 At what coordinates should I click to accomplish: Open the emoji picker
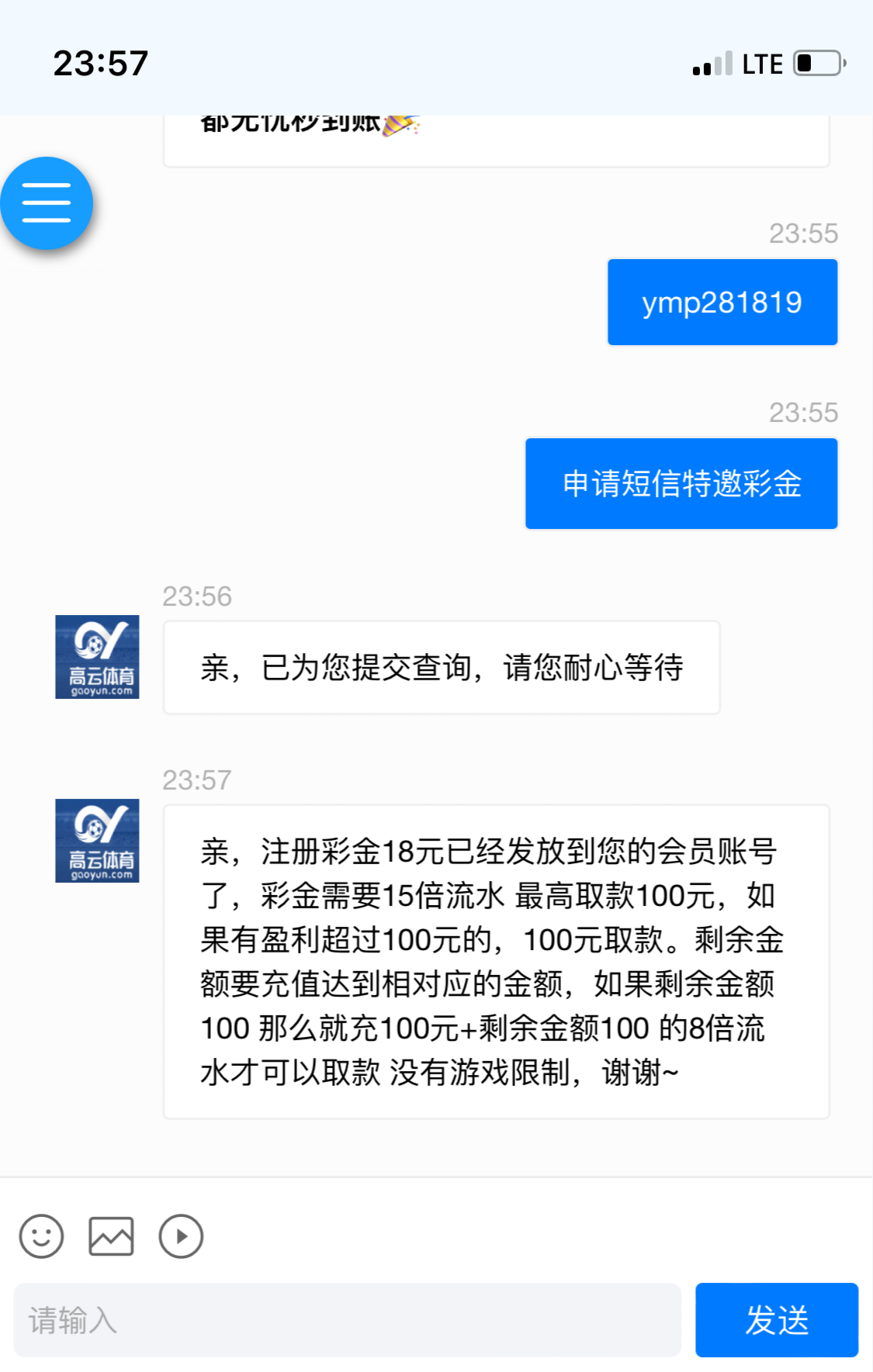[x=41, y=1235]
